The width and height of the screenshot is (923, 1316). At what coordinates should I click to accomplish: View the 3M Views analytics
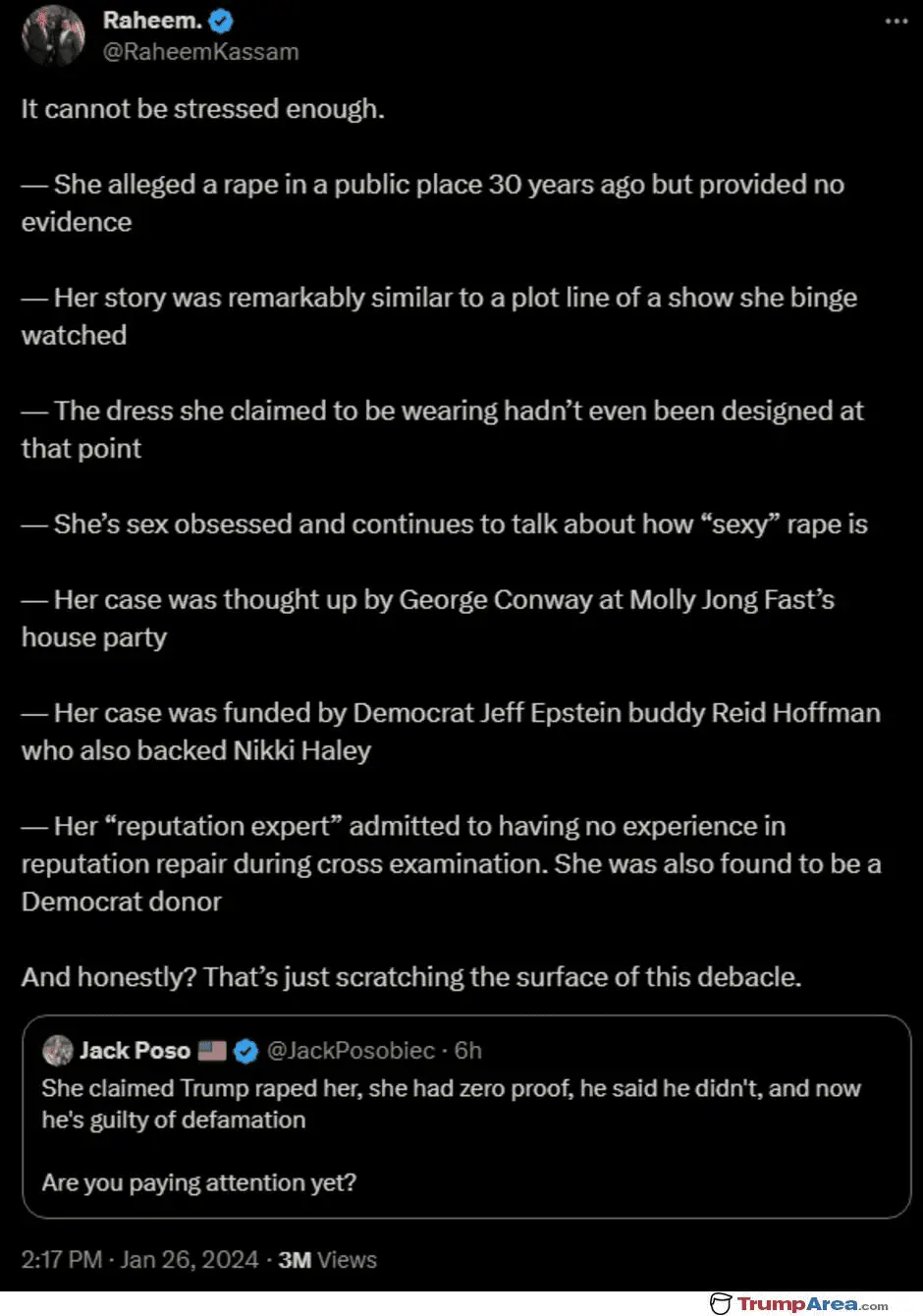point(327,1260)
